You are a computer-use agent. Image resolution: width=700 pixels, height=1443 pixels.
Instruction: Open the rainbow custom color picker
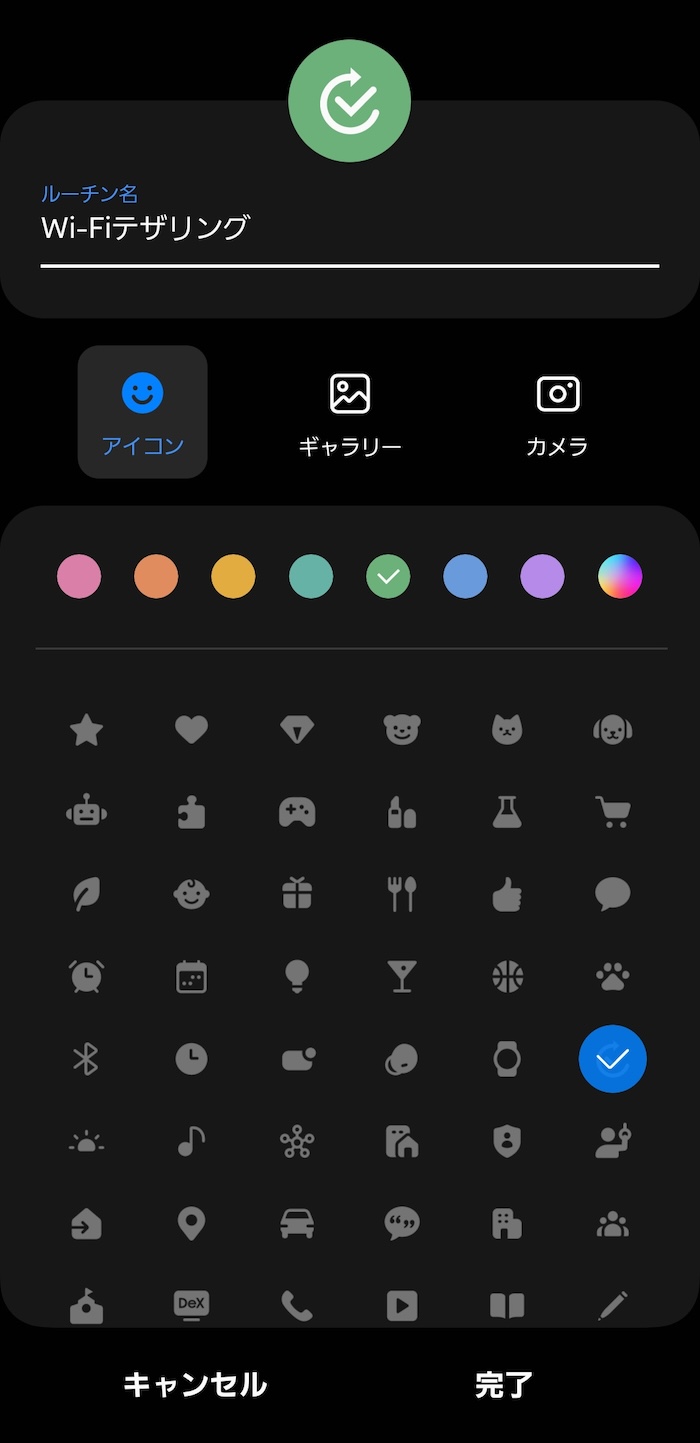point(620,577)
